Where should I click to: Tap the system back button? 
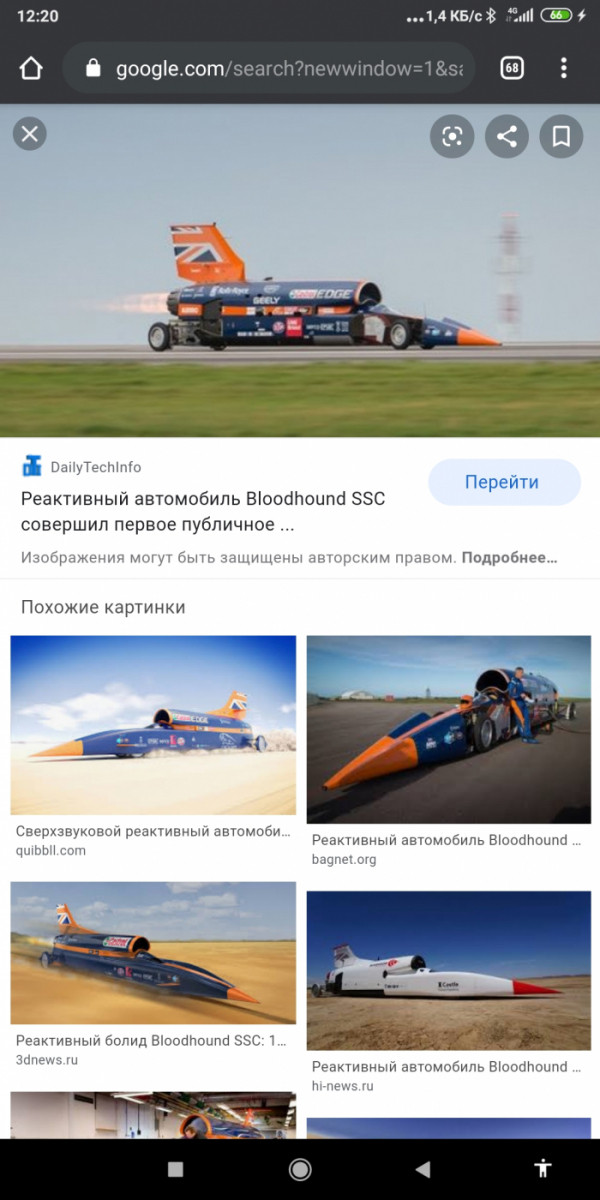[x=422, y=1169]
